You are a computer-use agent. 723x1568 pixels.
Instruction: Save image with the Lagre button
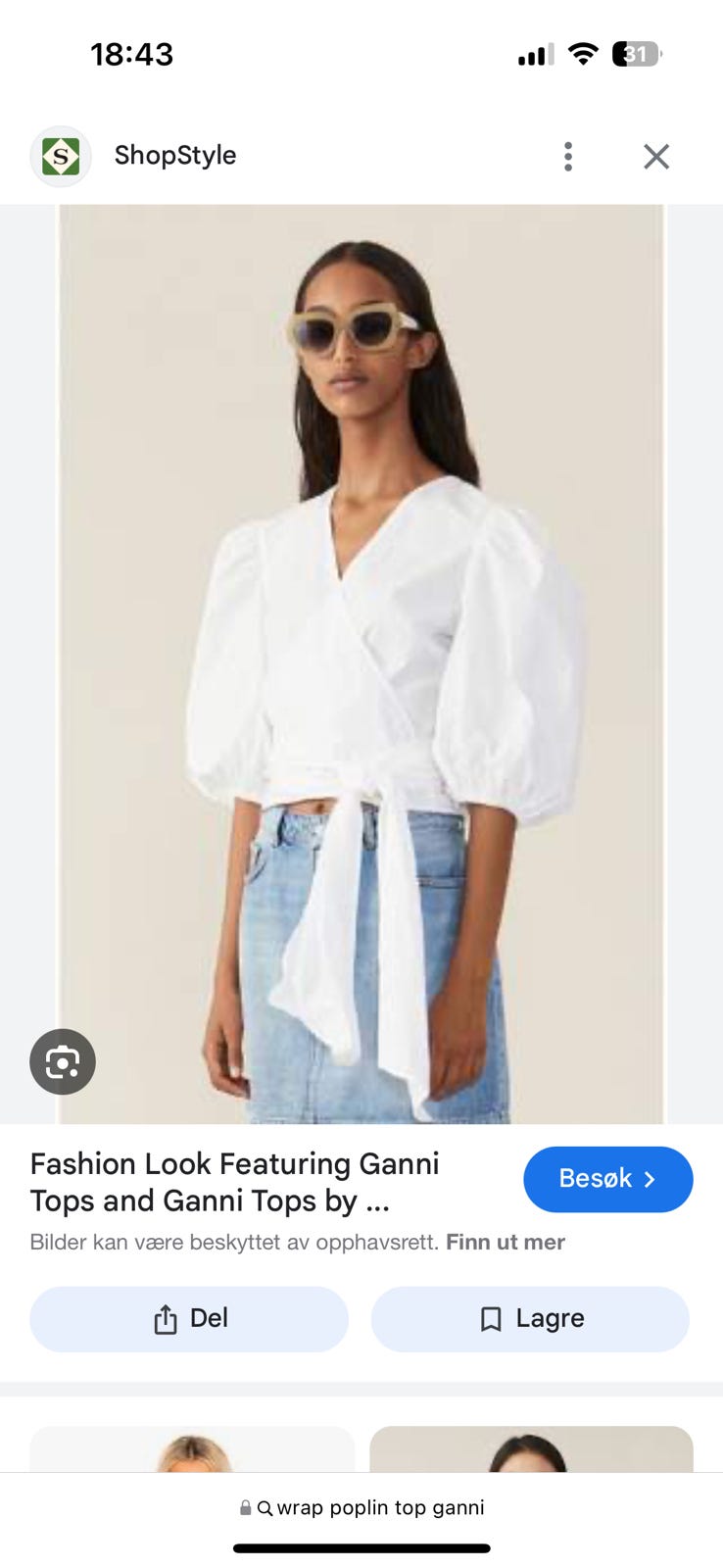(x=530, y=1319)
